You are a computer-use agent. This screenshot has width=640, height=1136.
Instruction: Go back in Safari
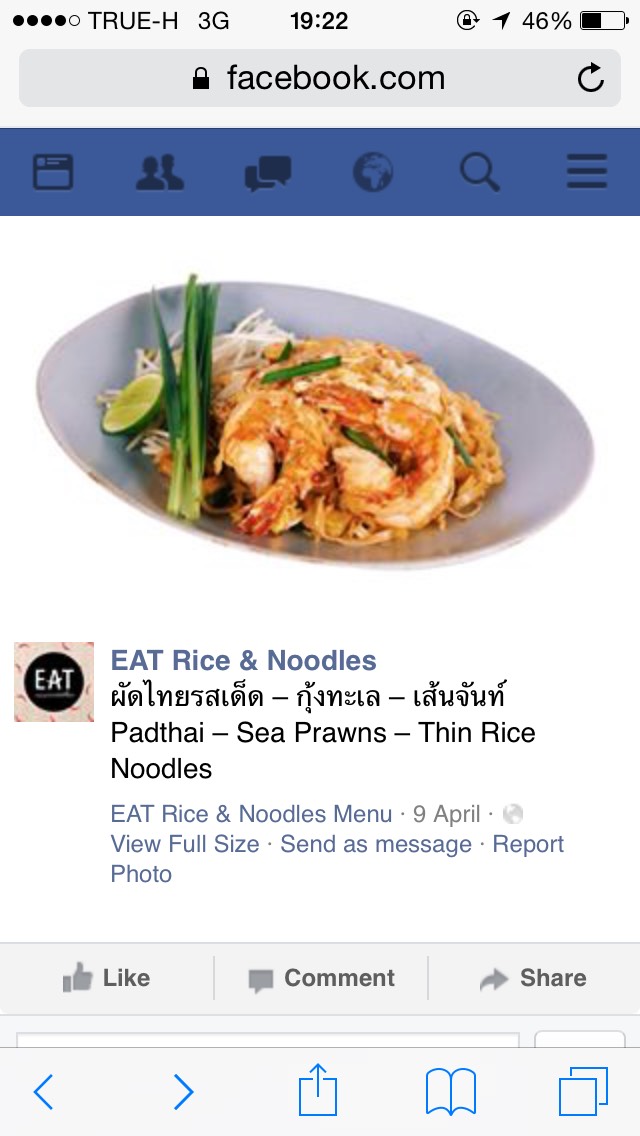pyautogui.click(x=43, y=1092)
